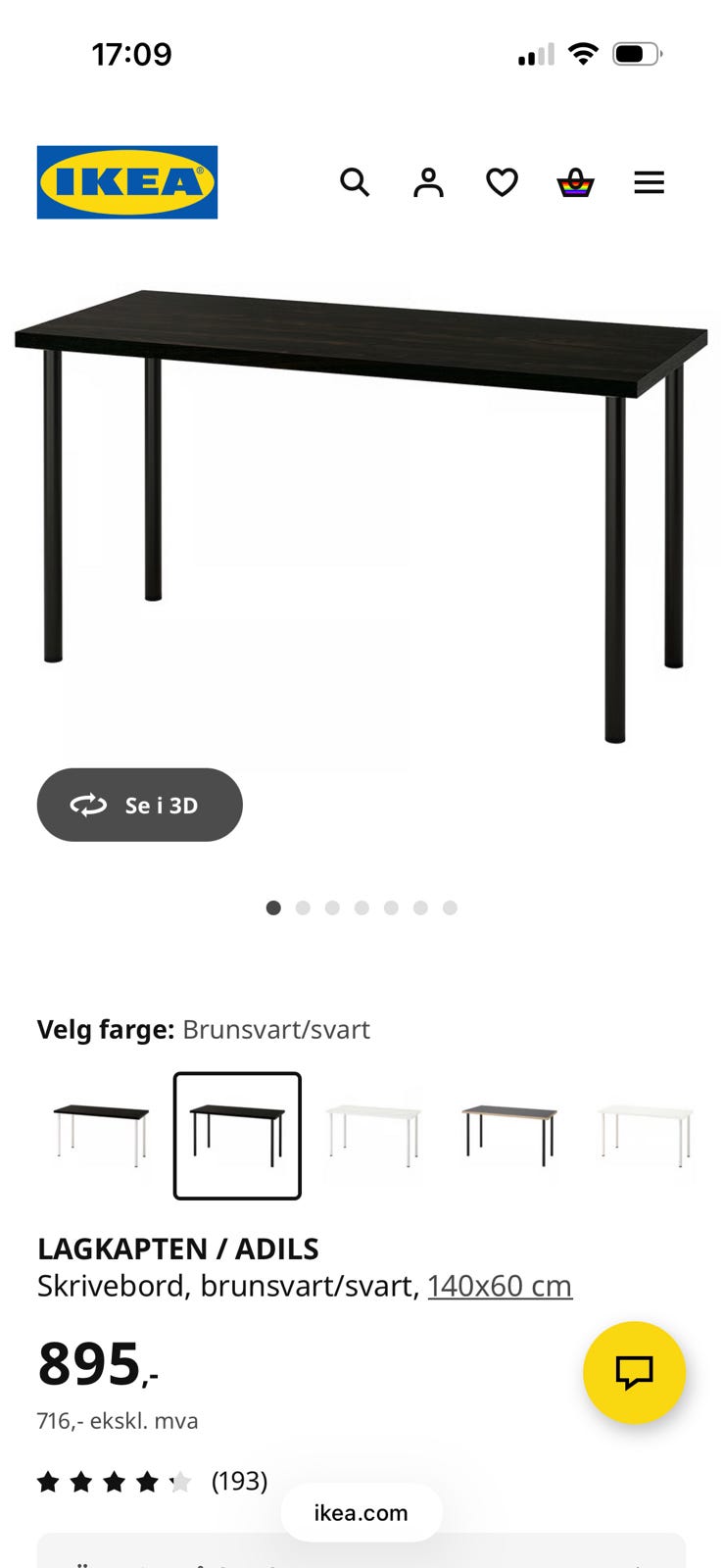Open the hamburger navigation menu
723x1568 pixels.
(x=649, y=182)
